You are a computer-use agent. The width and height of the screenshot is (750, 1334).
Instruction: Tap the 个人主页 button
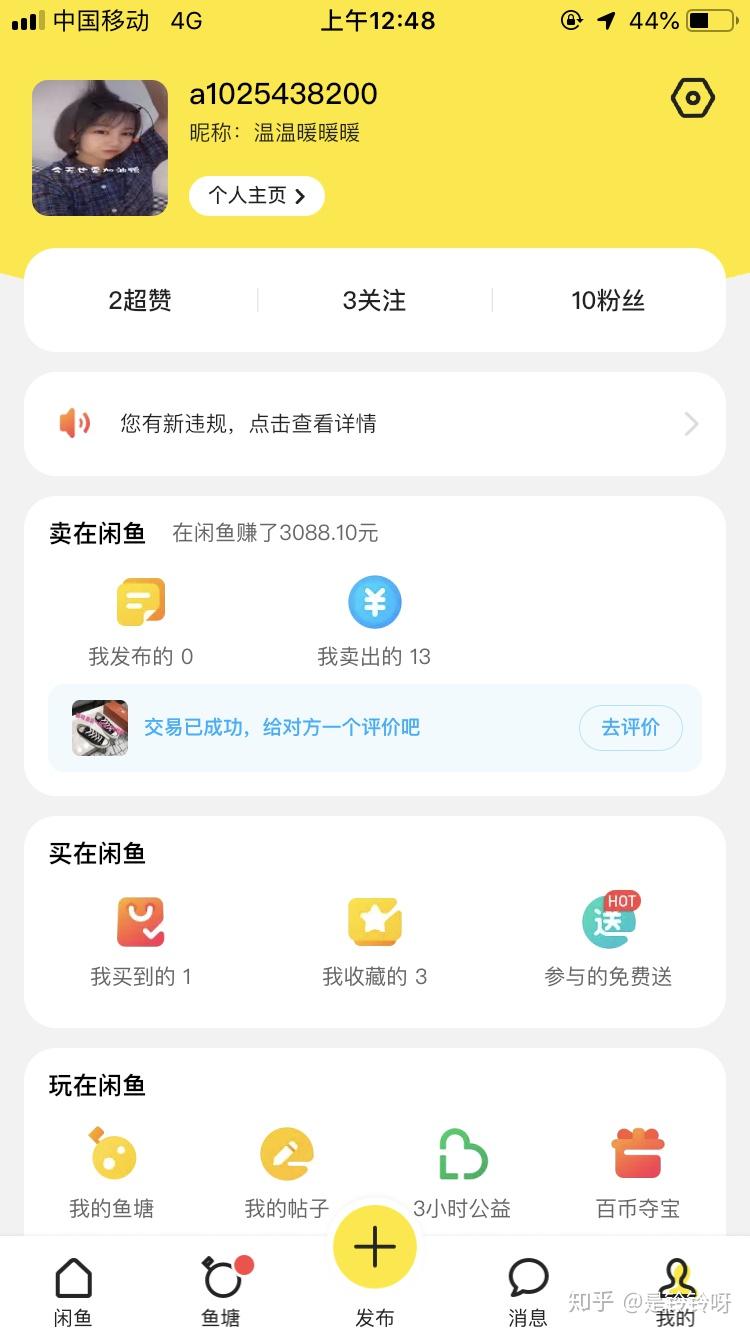point(256,196)
